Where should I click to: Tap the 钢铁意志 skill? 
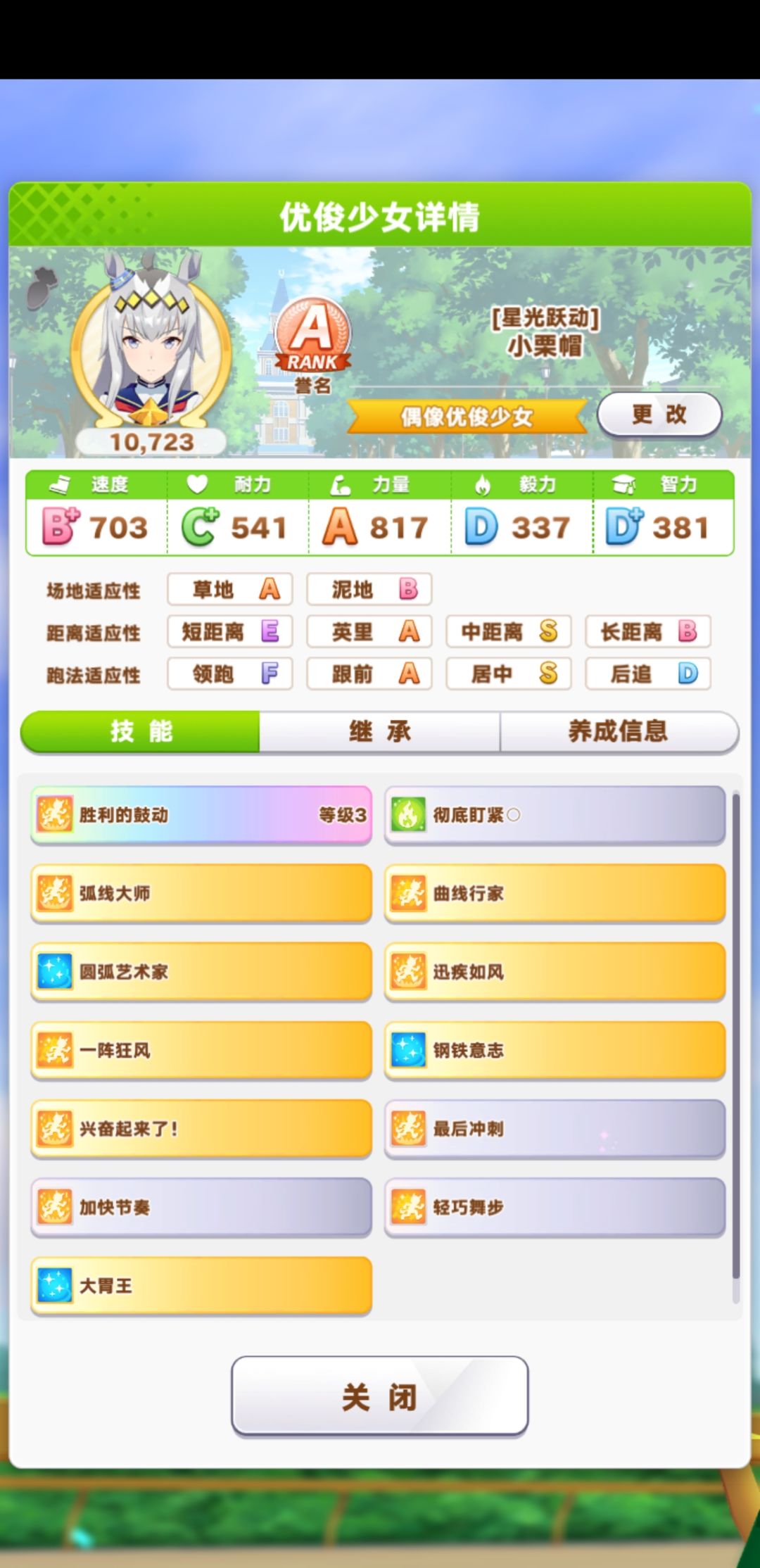coord(555,1050)
